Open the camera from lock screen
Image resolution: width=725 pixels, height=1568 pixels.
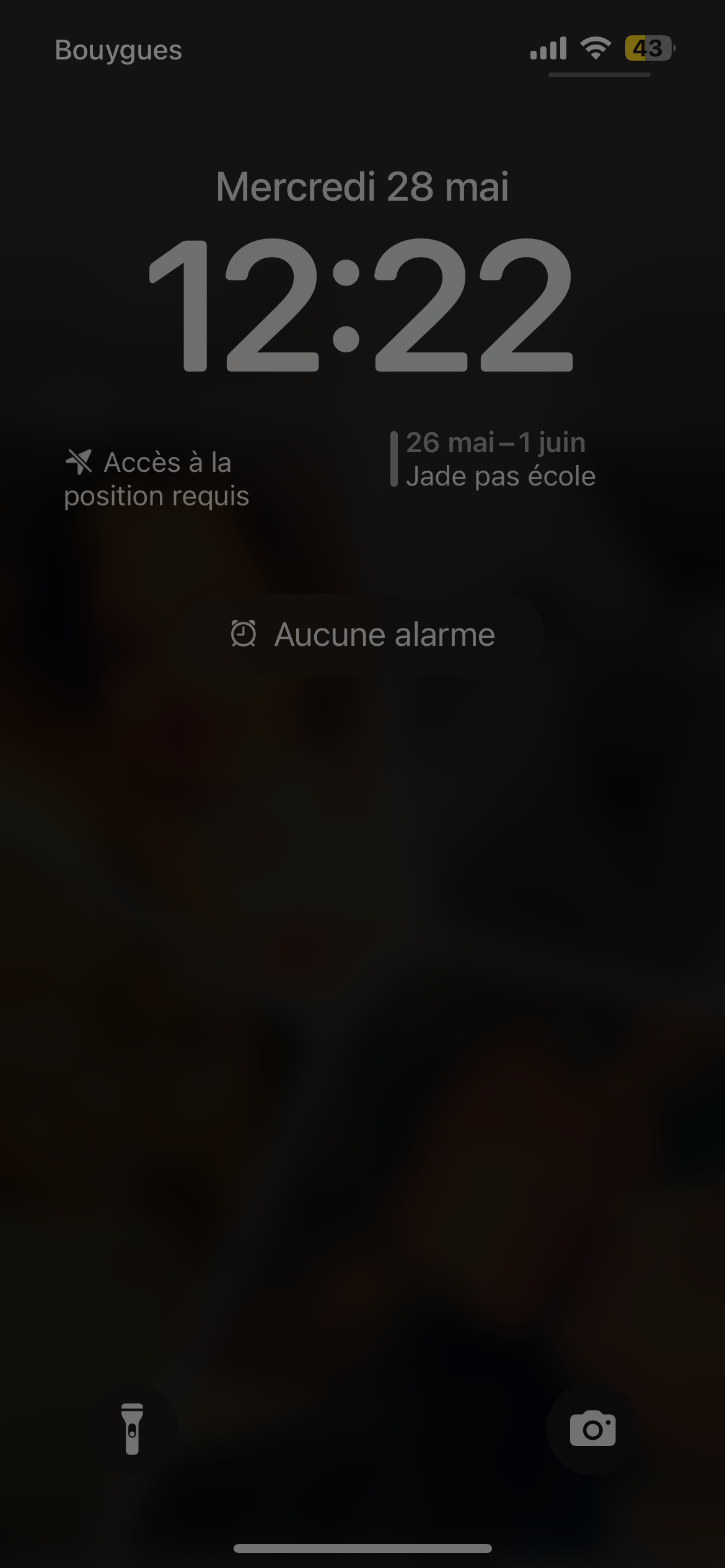(592, 1429)
